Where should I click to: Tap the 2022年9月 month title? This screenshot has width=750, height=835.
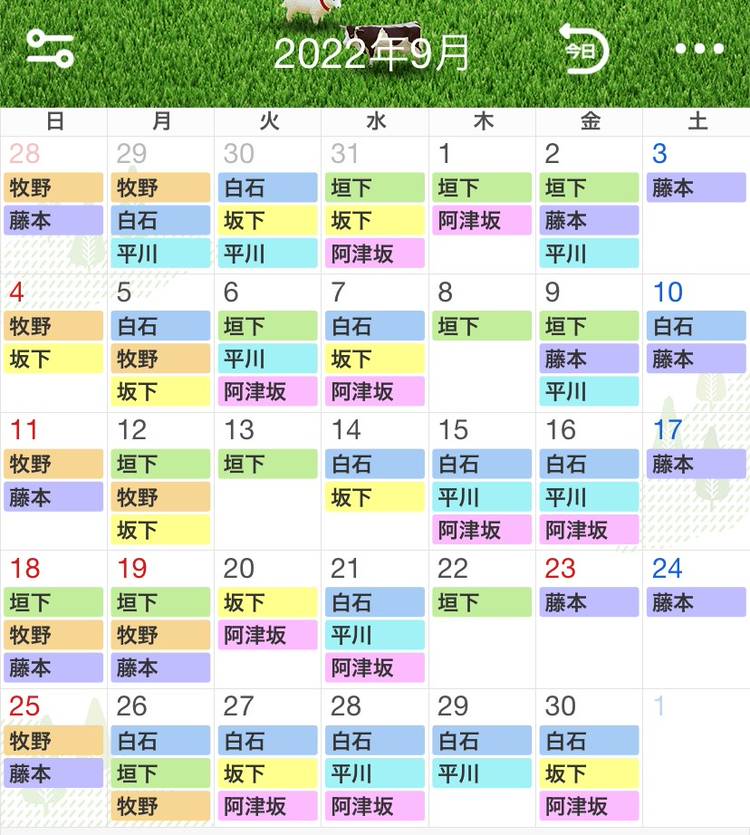[x=372, y=52]
